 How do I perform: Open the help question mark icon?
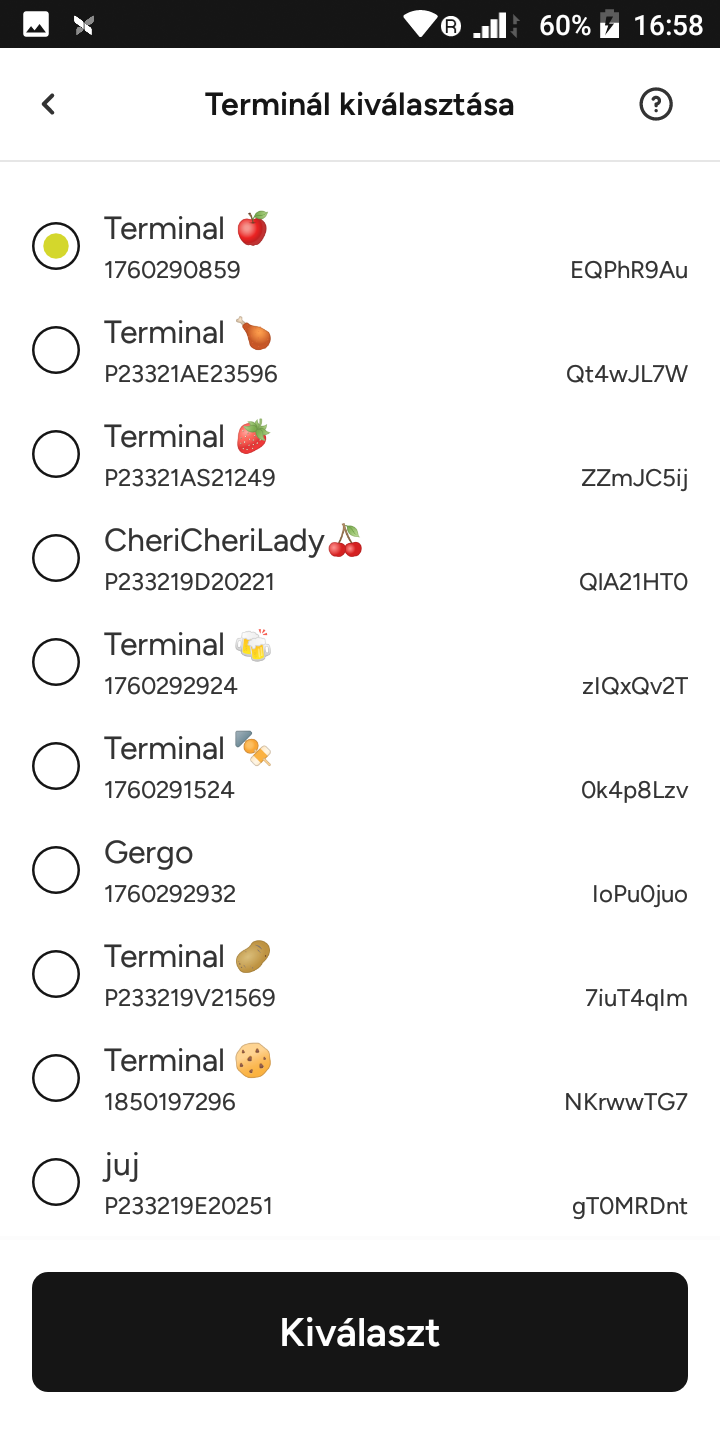tap(655, 103)
